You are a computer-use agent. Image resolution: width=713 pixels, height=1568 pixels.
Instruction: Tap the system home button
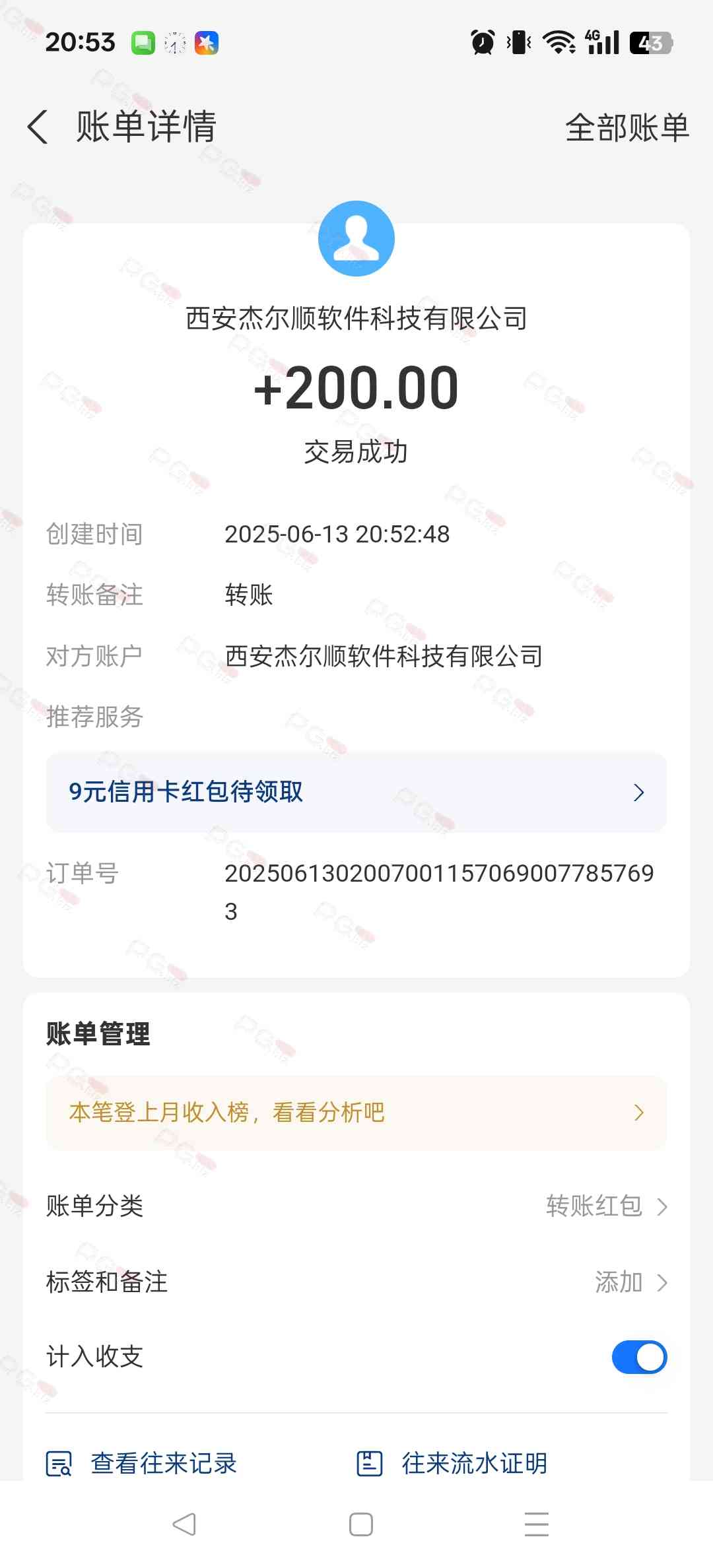pyautogui.click(x=360, y=1524)
